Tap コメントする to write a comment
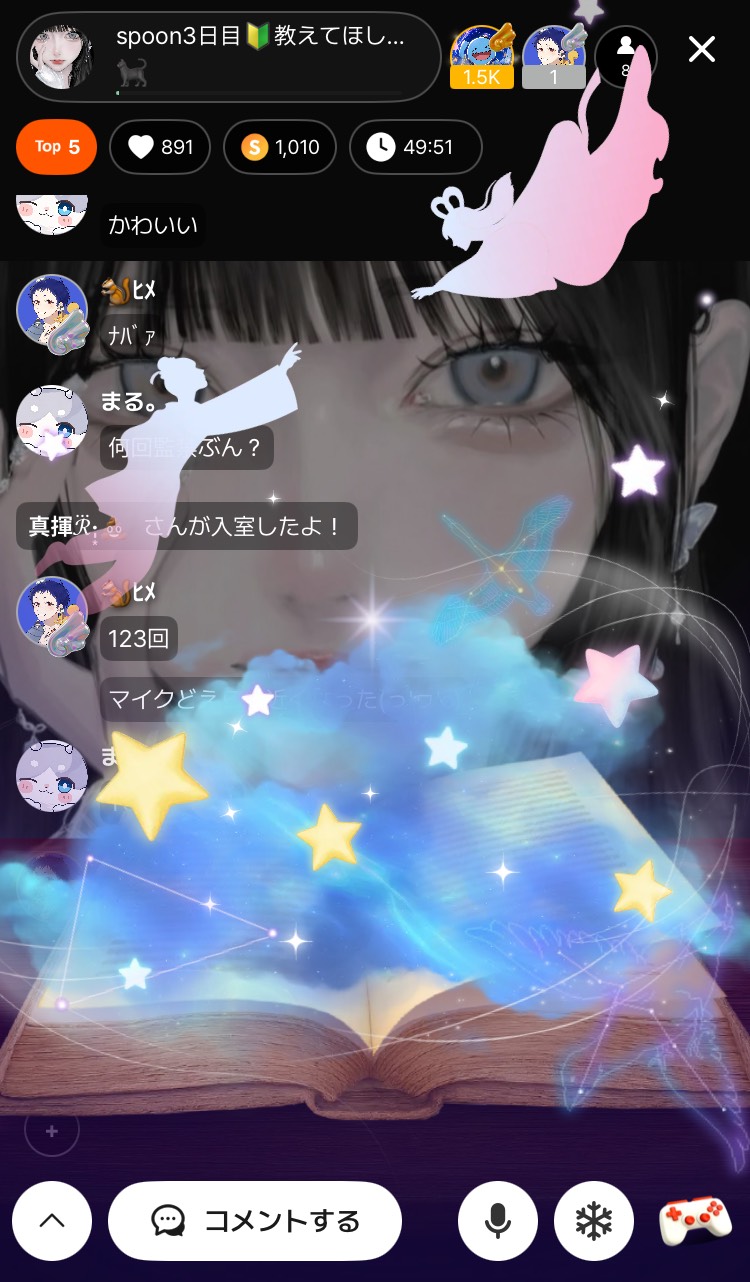This screenshot has height=1282, width=750. (255, 1221)
